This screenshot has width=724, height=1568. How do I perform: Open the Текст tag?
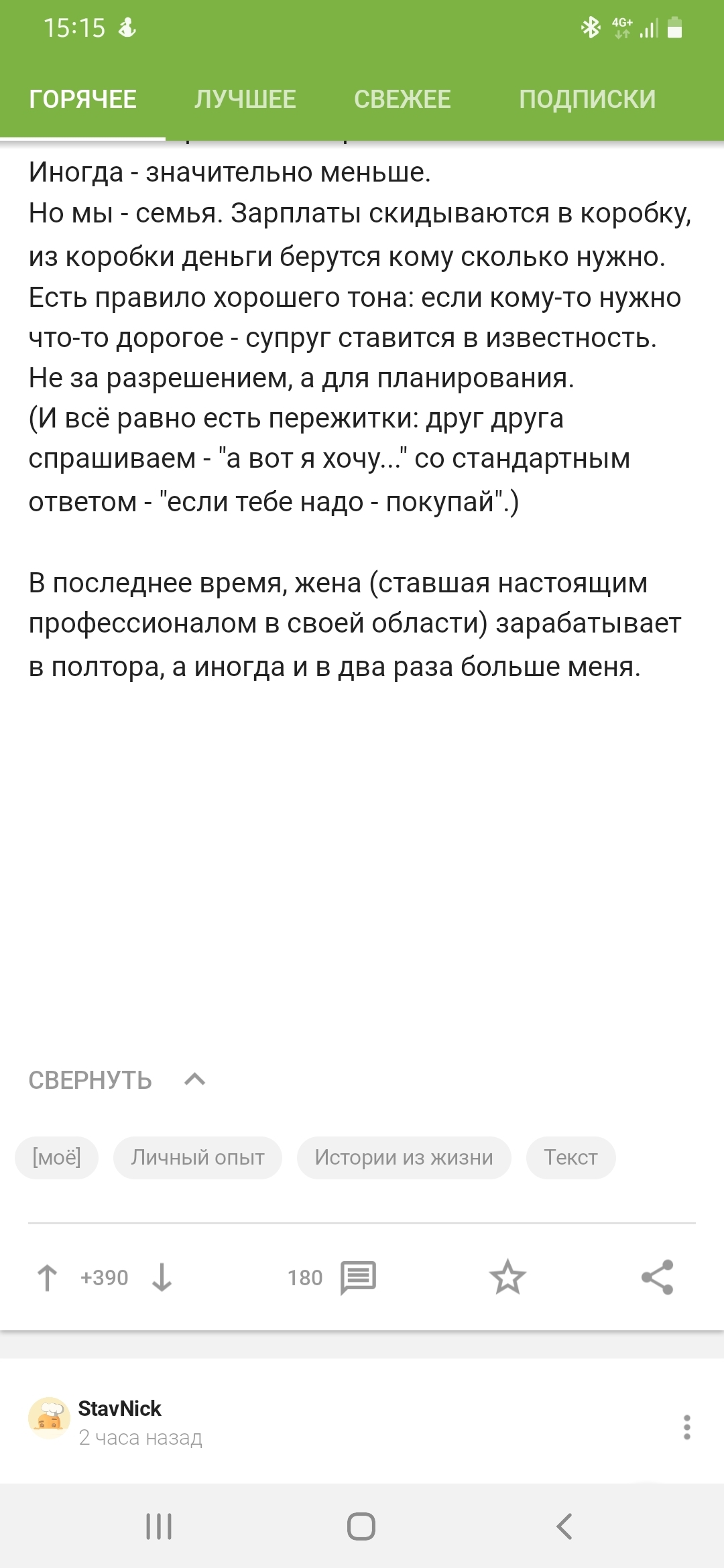coord(570,1157)
